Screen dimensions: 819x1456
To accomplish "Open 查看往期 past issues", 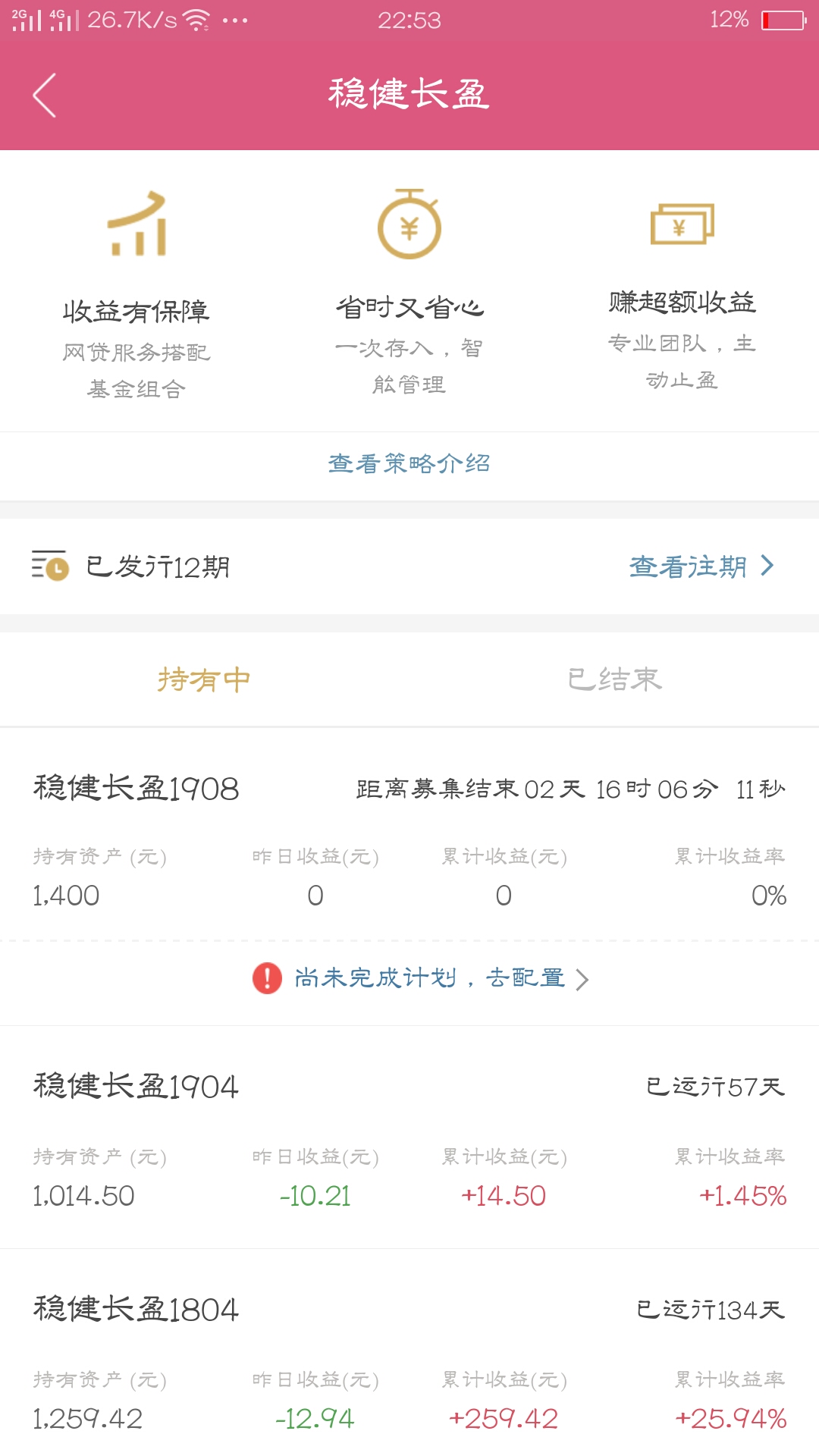I will point(701,566).
